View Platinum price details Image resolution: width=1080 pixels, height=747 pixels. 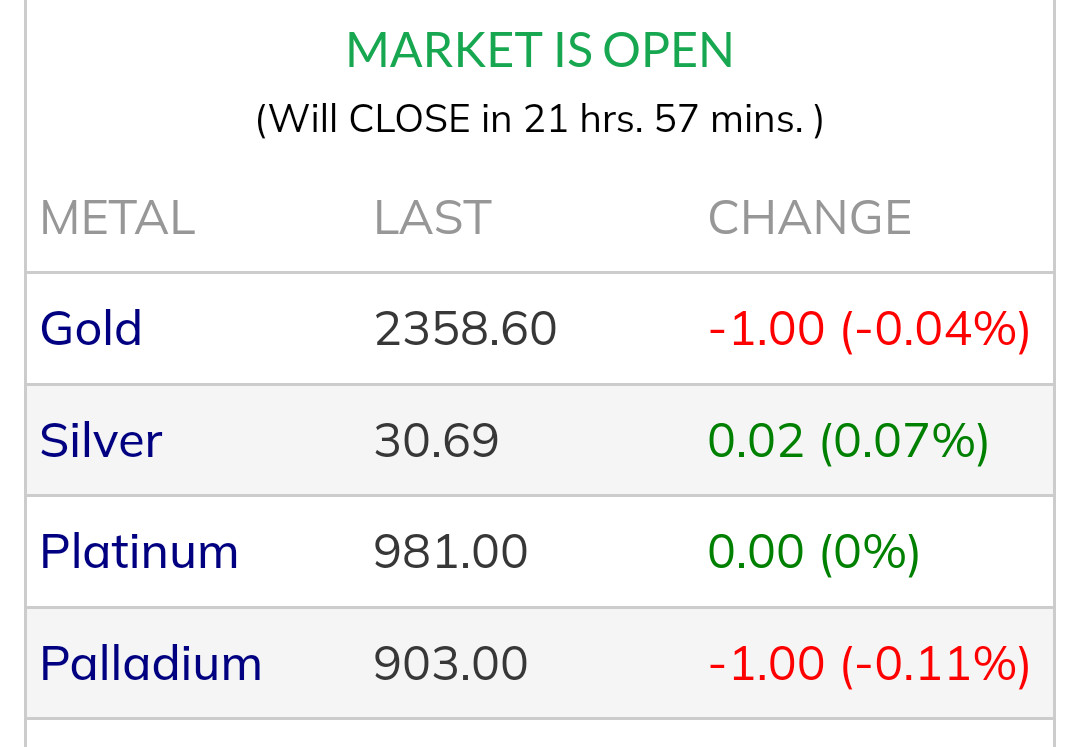(x=139, y=552)
